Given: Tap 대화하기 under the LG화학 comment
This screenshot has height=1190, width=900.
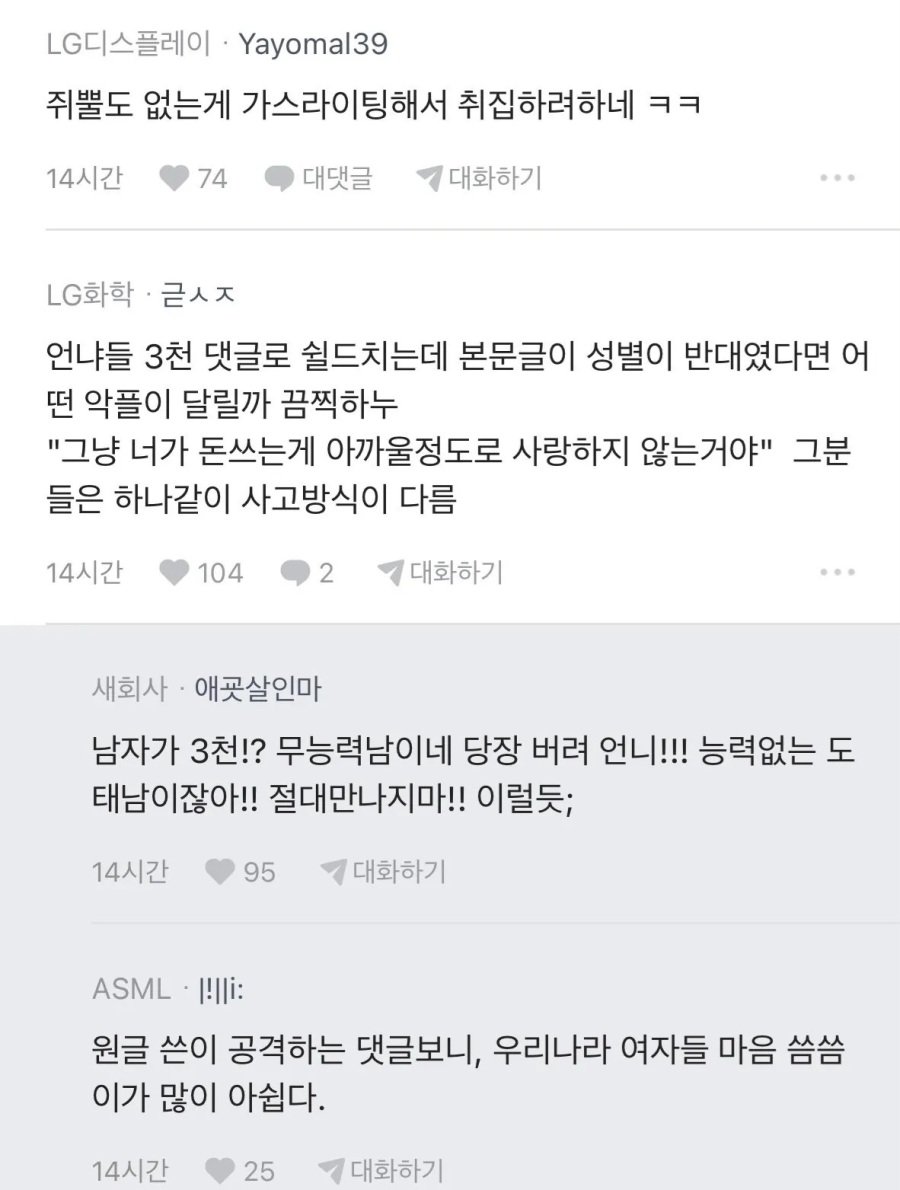Looking at the screenshot, I should [x=440, y=572].
